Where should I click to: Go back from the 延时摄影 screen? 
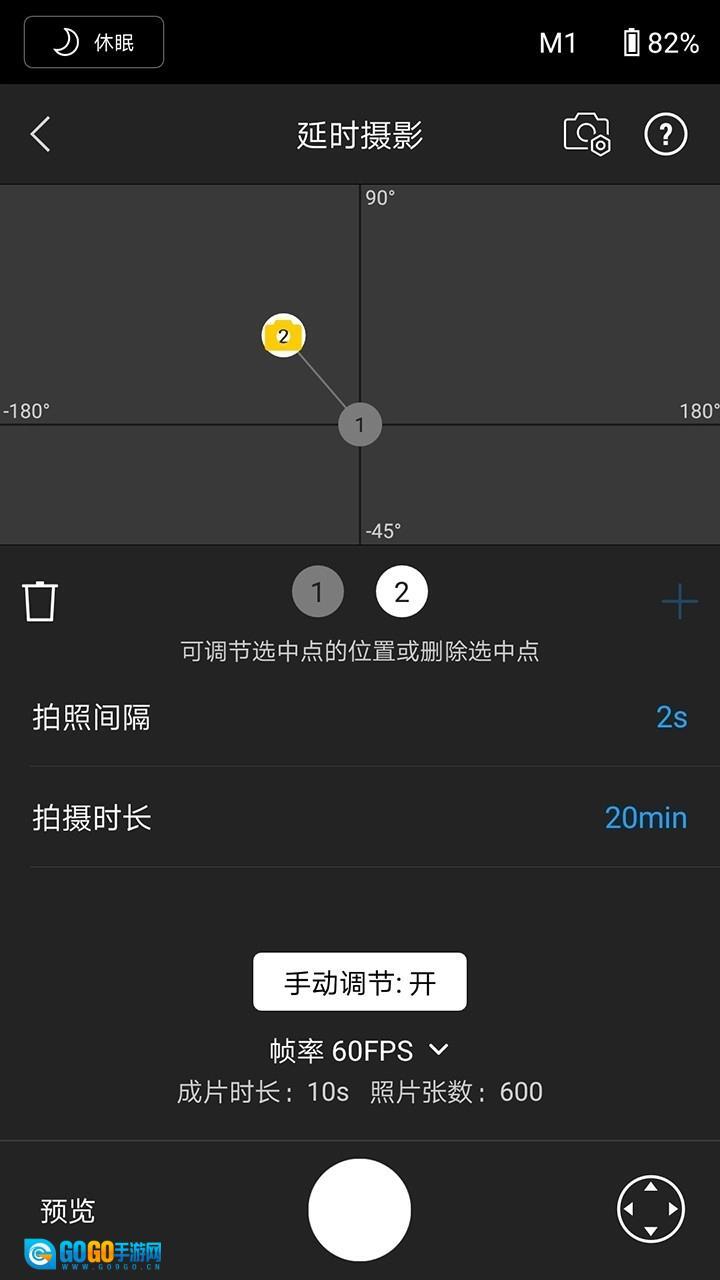coord(40,134)
